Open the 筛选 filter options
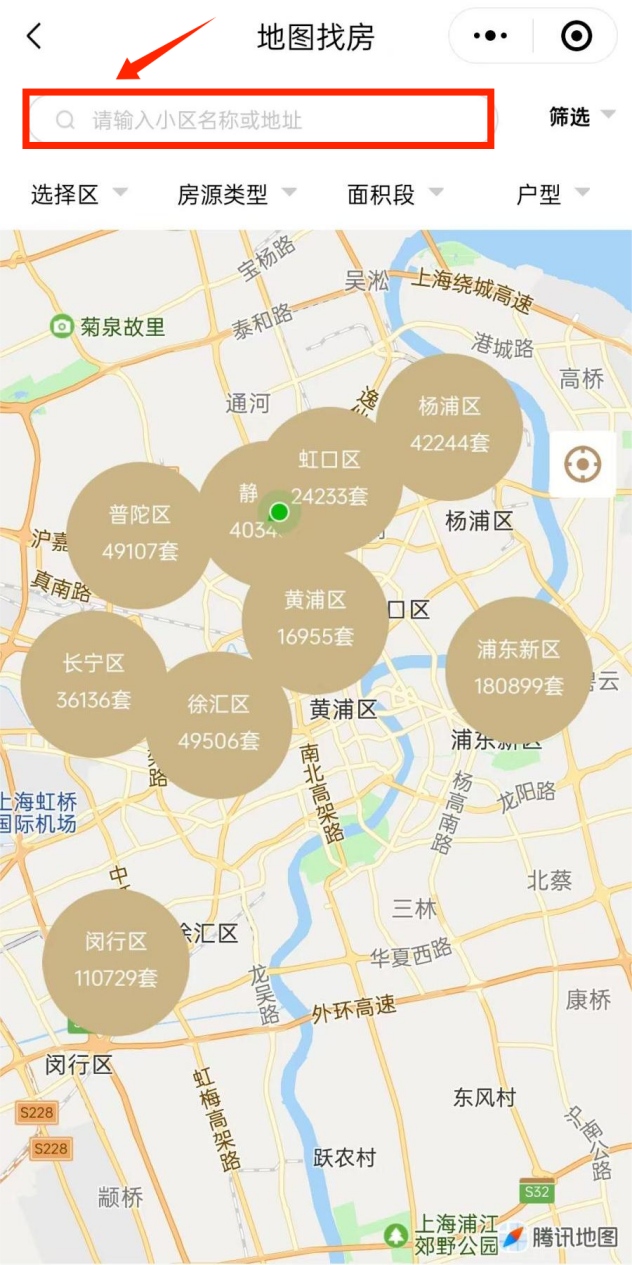Screen dimensions: 632x1265 (581, 117)
